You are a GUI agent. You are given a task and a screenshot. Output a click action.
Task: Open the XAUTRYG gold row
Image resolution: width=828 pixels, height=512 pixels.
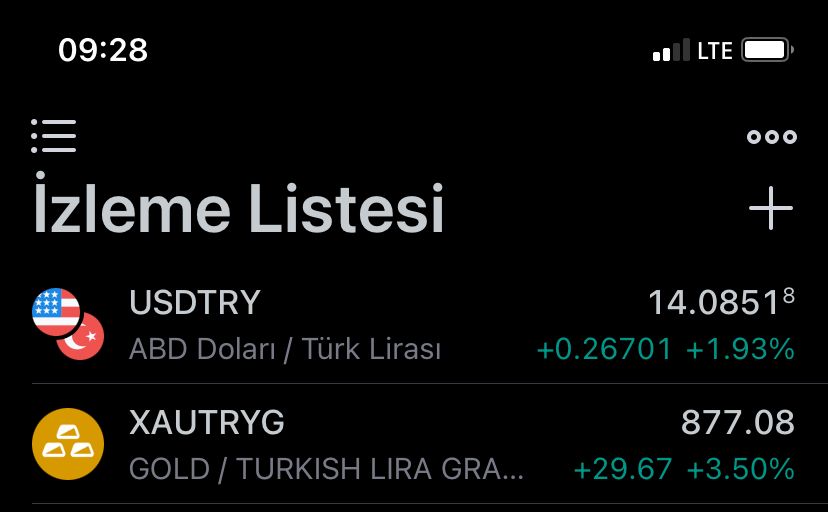(x=414, y=445)
